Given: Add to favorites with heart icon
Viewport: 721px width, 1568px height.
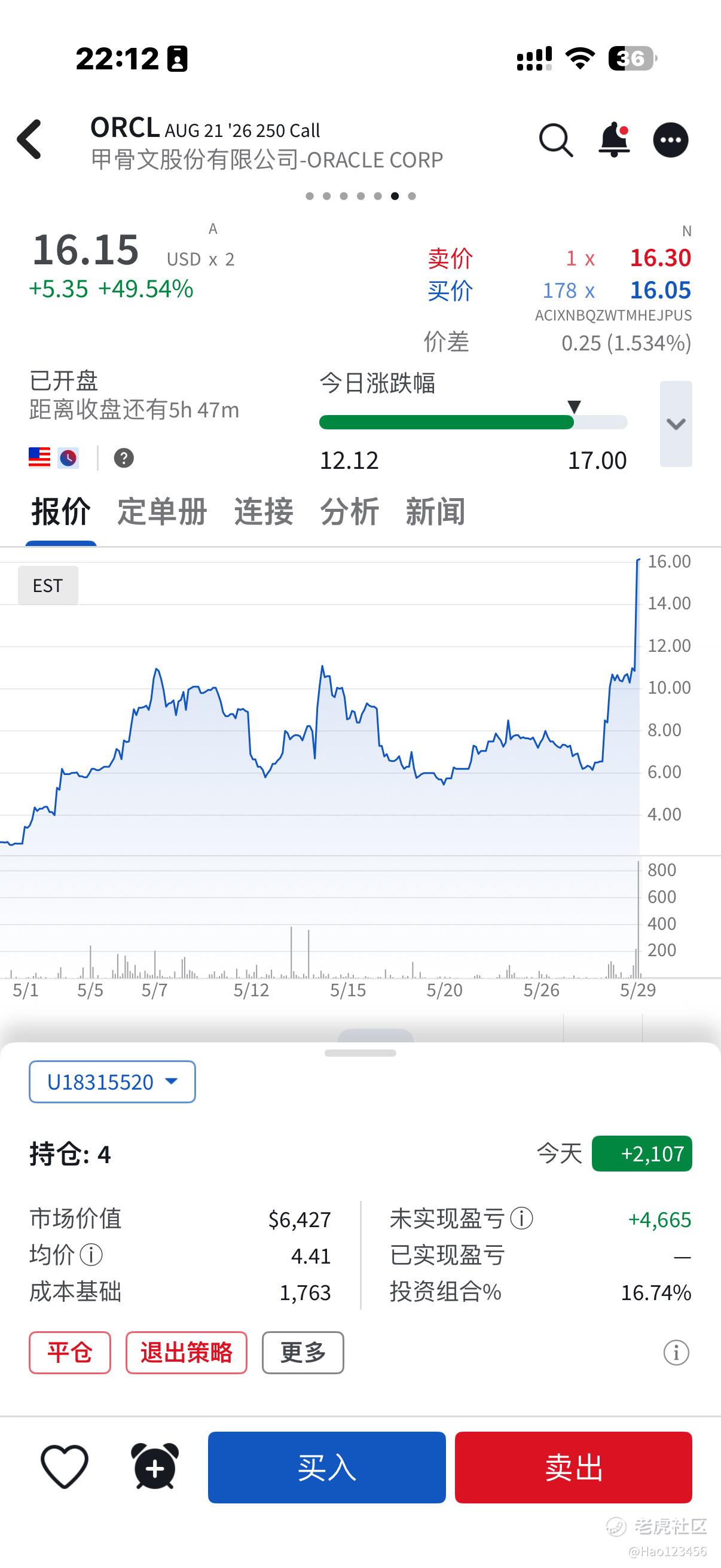Looking at the screenshot, I should 65,1467.
